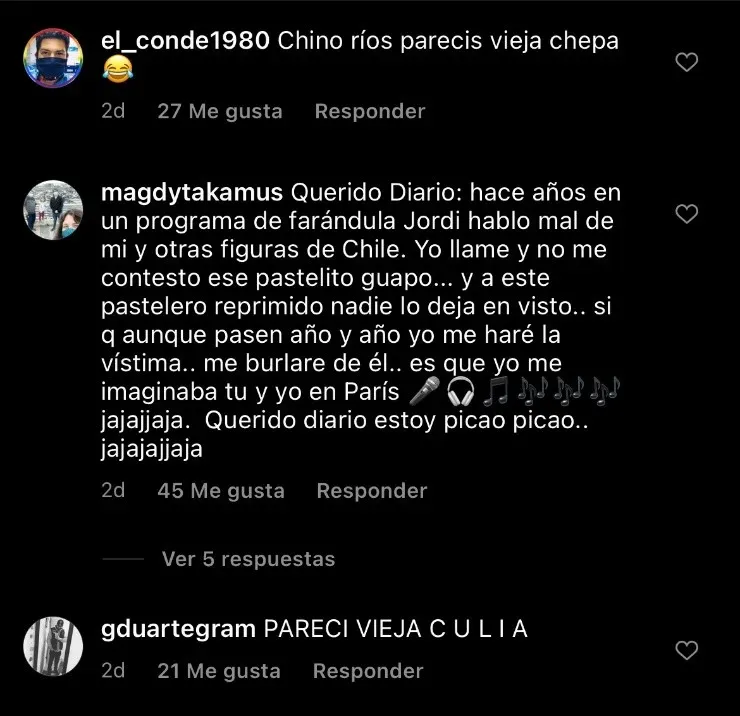Image resolution: width=740 pixels, height=716 pixels.
Task: Like magdytakamus's comment
Action: tap(686, 213)
